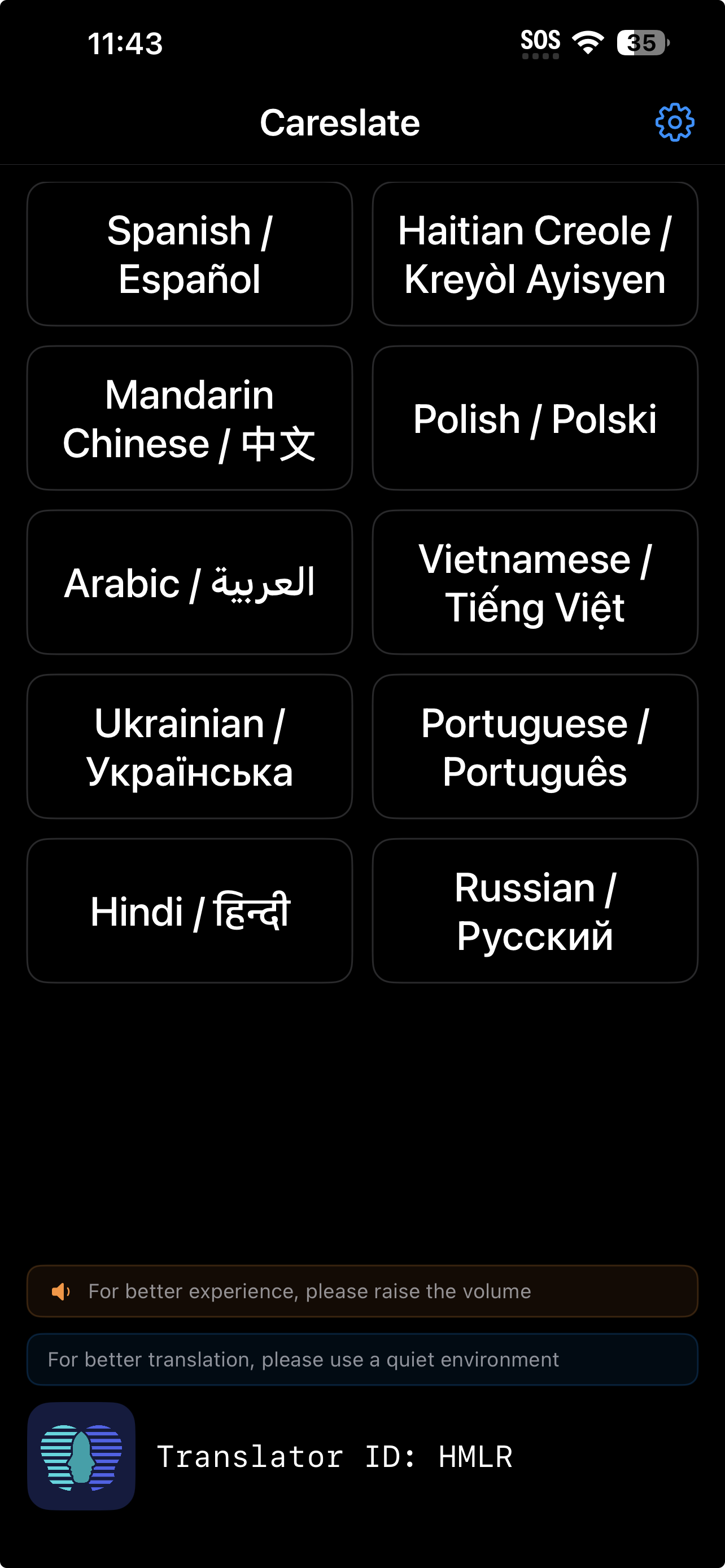The height and width of the screenshot is (1568, 725).
Task: Select Polish / Polski language
Action: (x=535, y=418)
